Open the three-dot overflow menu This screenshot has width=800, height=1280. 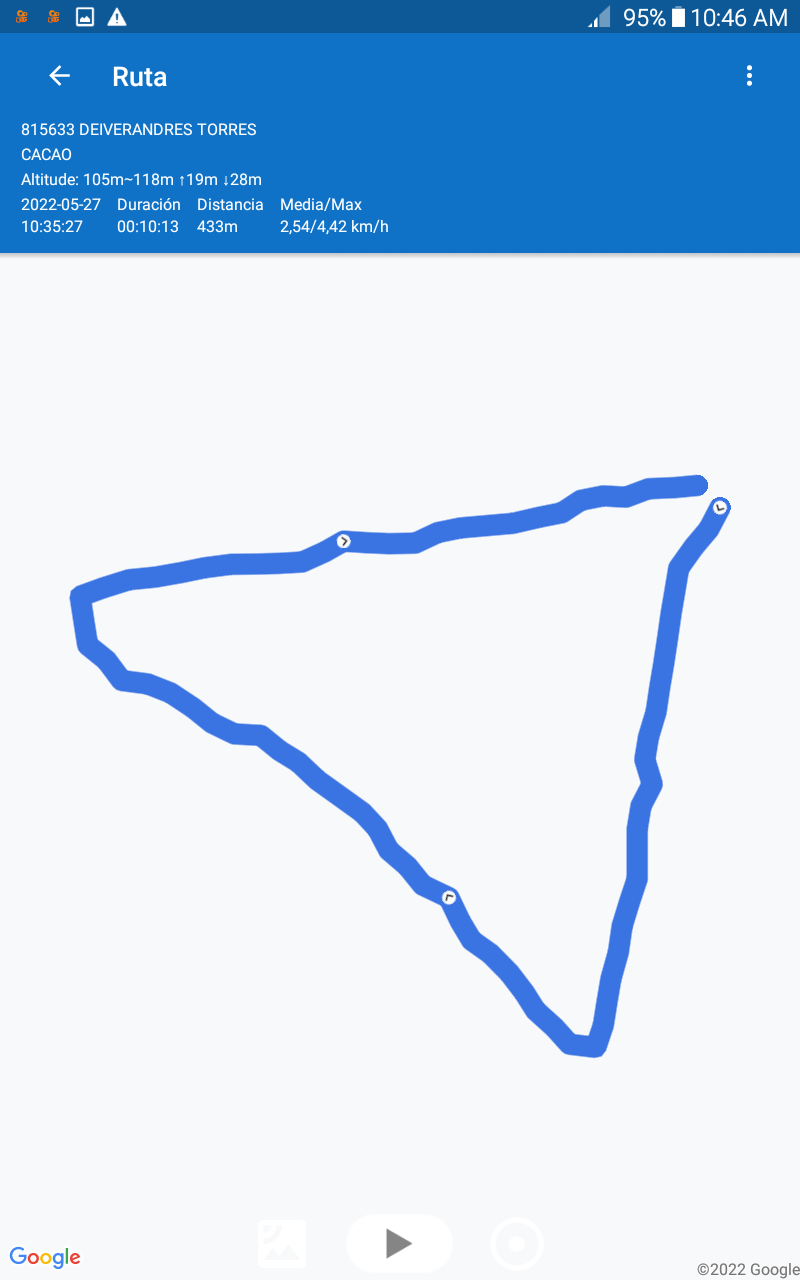(749, 76)
